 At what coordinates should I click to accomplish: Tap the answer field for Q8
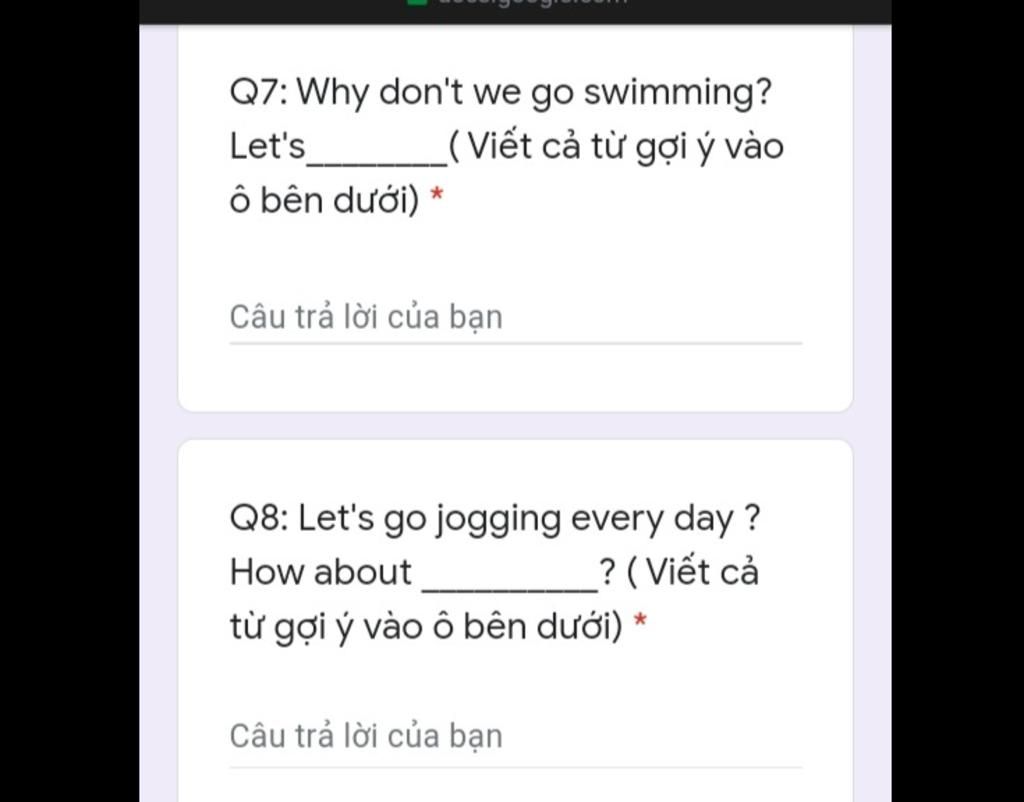pos(514,737)
